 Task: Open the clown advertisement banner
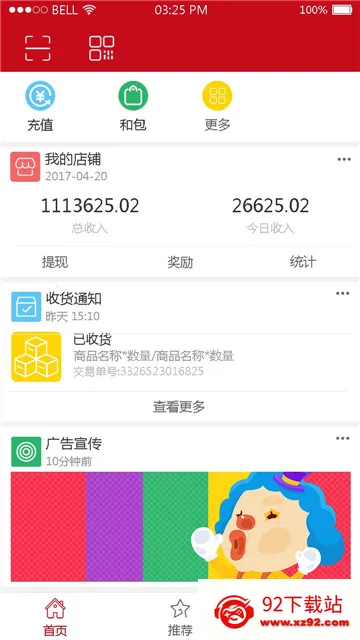click(180, 527)
